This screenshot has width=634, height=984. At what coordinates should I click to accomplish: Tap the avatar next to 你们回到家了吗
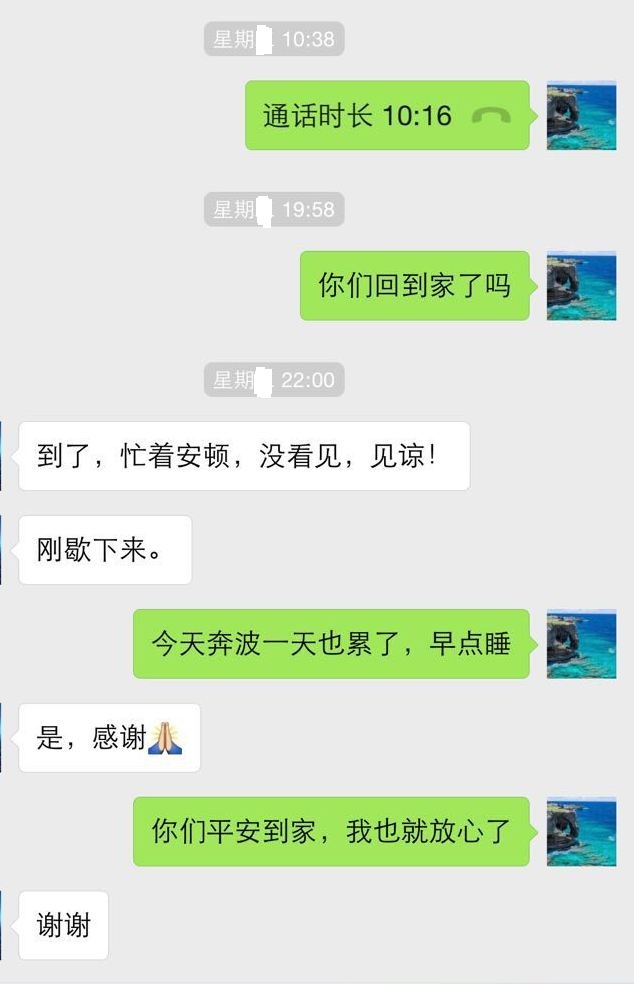coord(581,286)
